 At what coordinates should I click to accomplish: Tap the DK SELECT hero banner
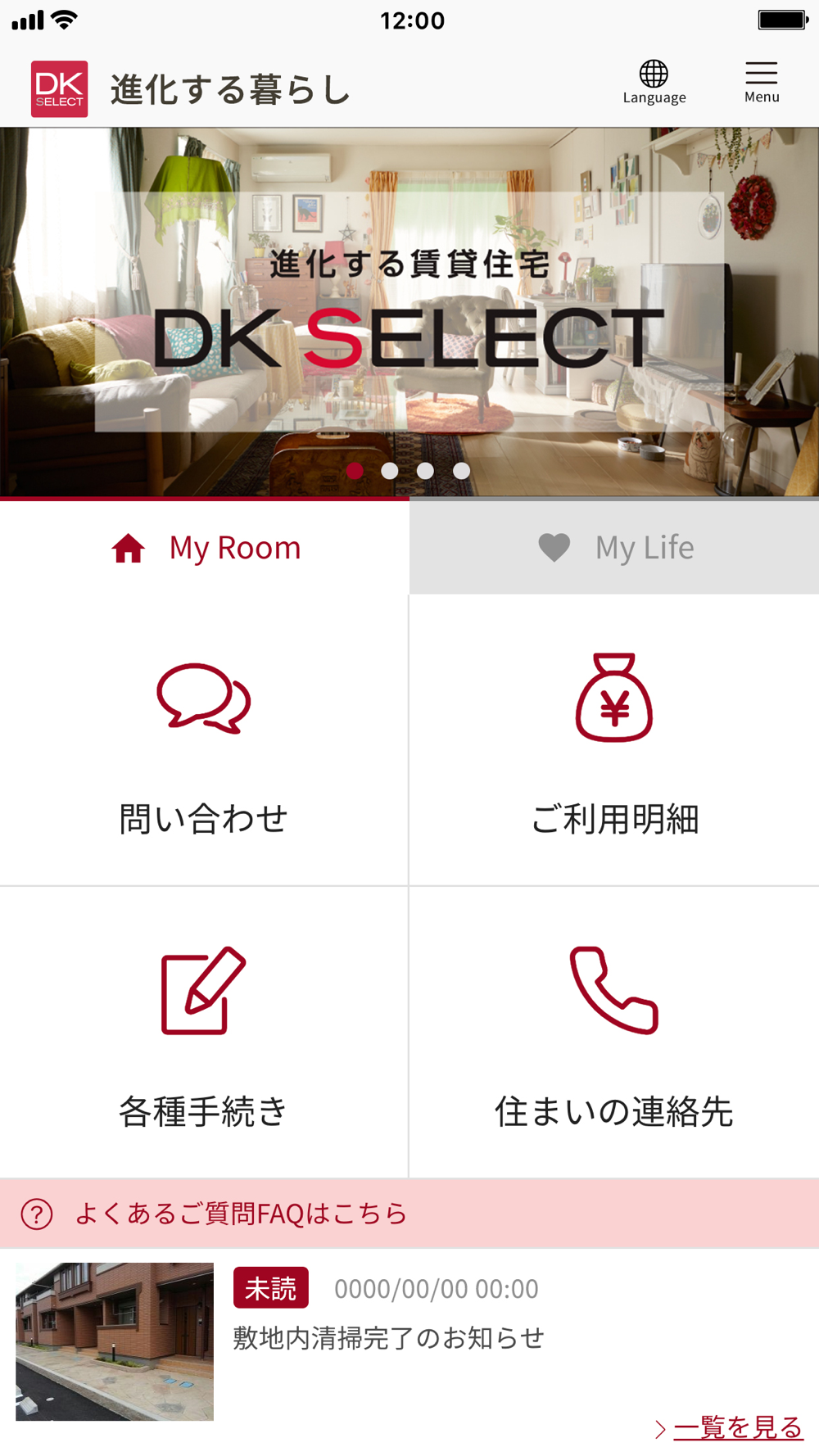[x=409, y=311]
